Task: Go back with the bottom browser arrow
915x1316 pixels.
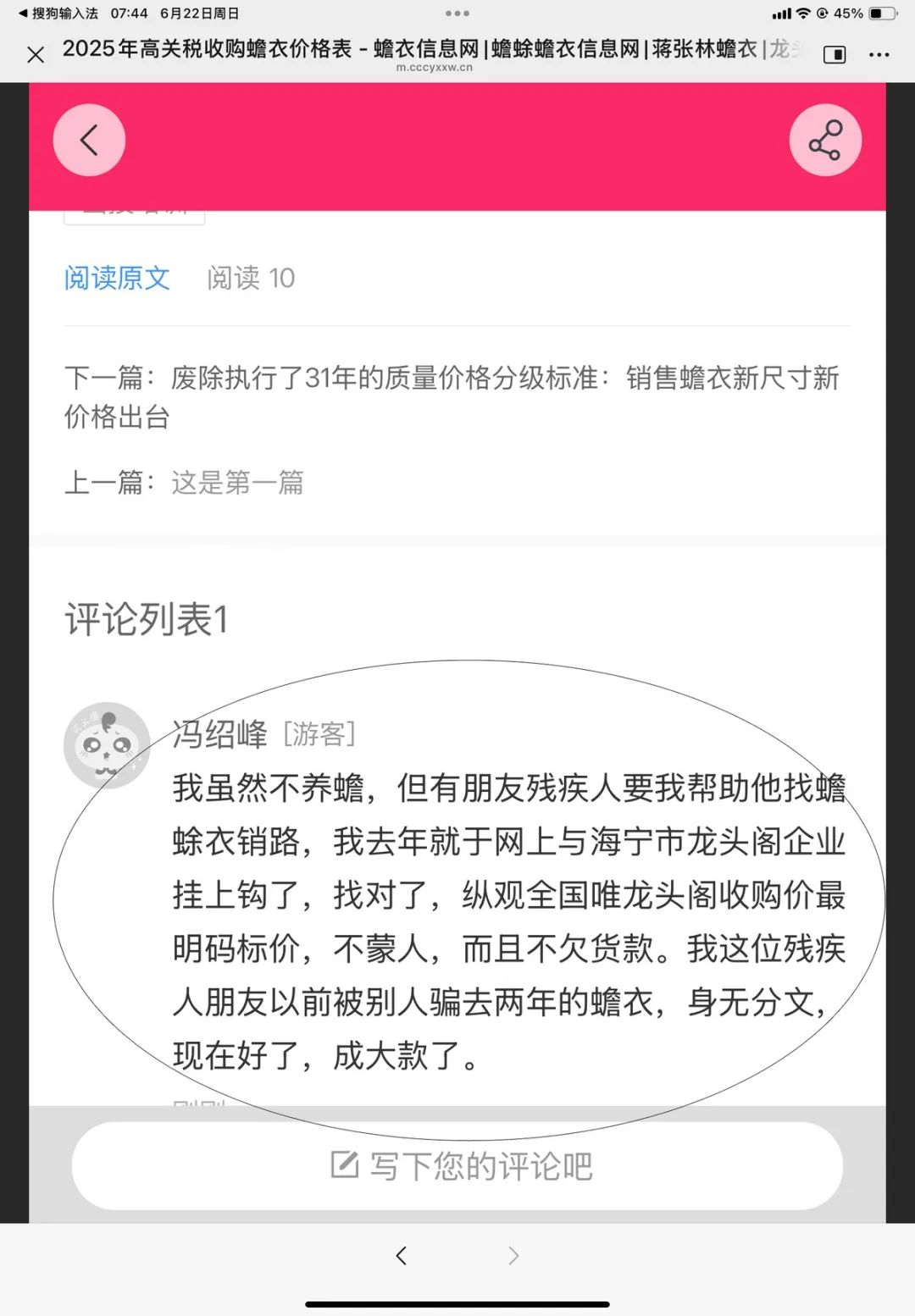Action: [402, 1255]
